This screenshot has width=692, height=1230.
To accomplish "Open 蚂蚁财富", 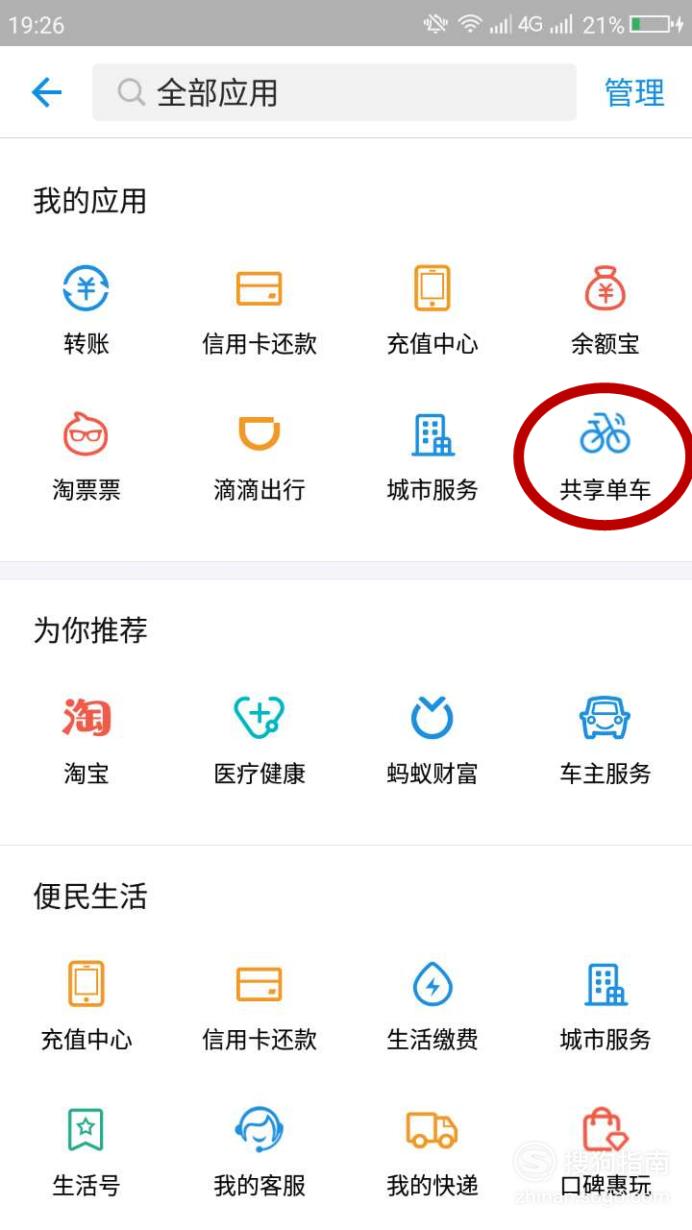I will point(432,741).
